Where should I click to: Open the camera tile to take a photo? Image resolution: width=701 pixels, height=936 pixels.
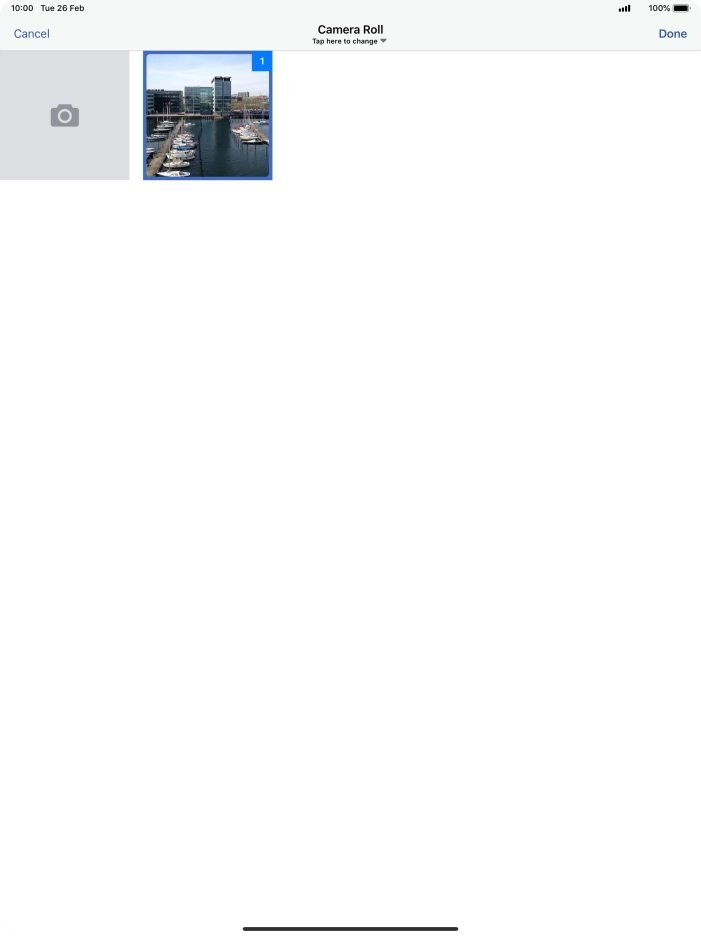(64, 116)
